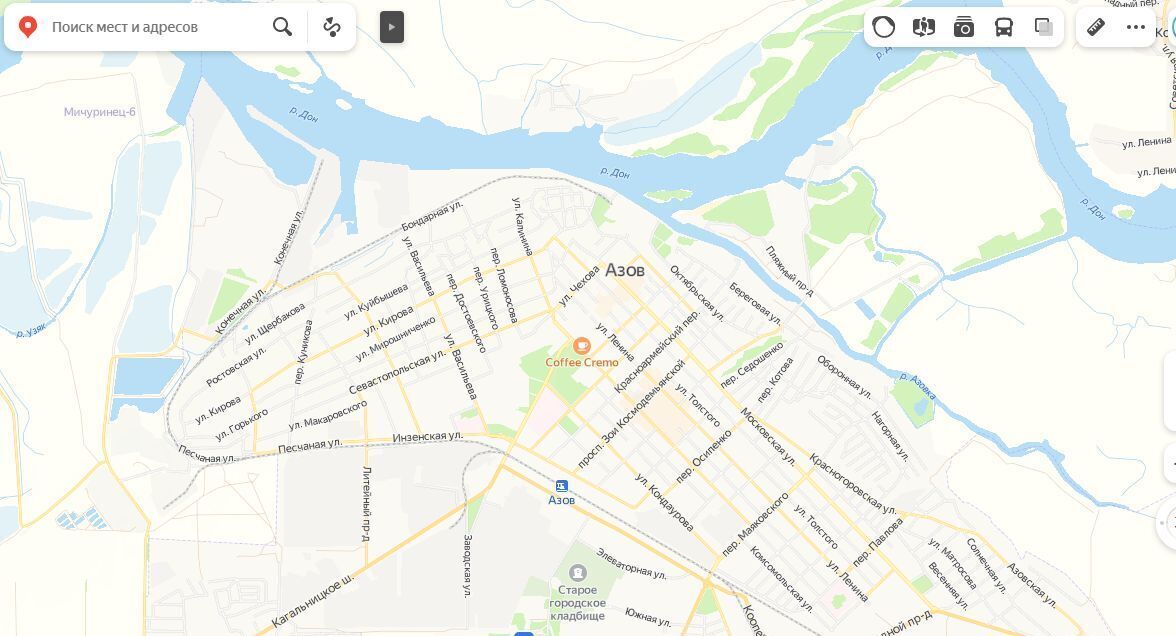Open route planner icon
Image resolution: width=1176 pixels, height=636 pixels.
(332, 27)
